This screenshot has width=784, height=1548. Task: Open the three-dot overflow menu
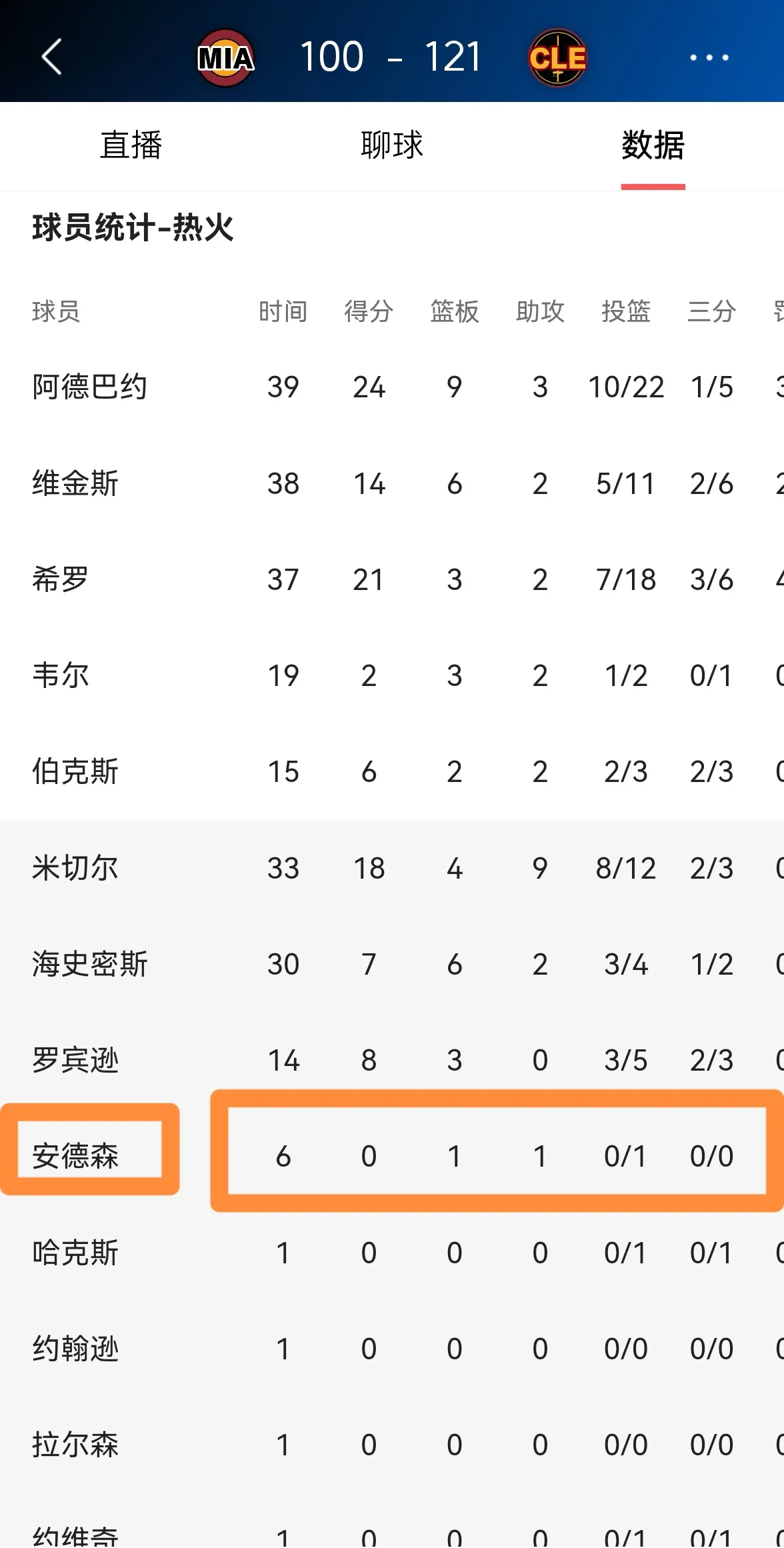tap(709, 57)
